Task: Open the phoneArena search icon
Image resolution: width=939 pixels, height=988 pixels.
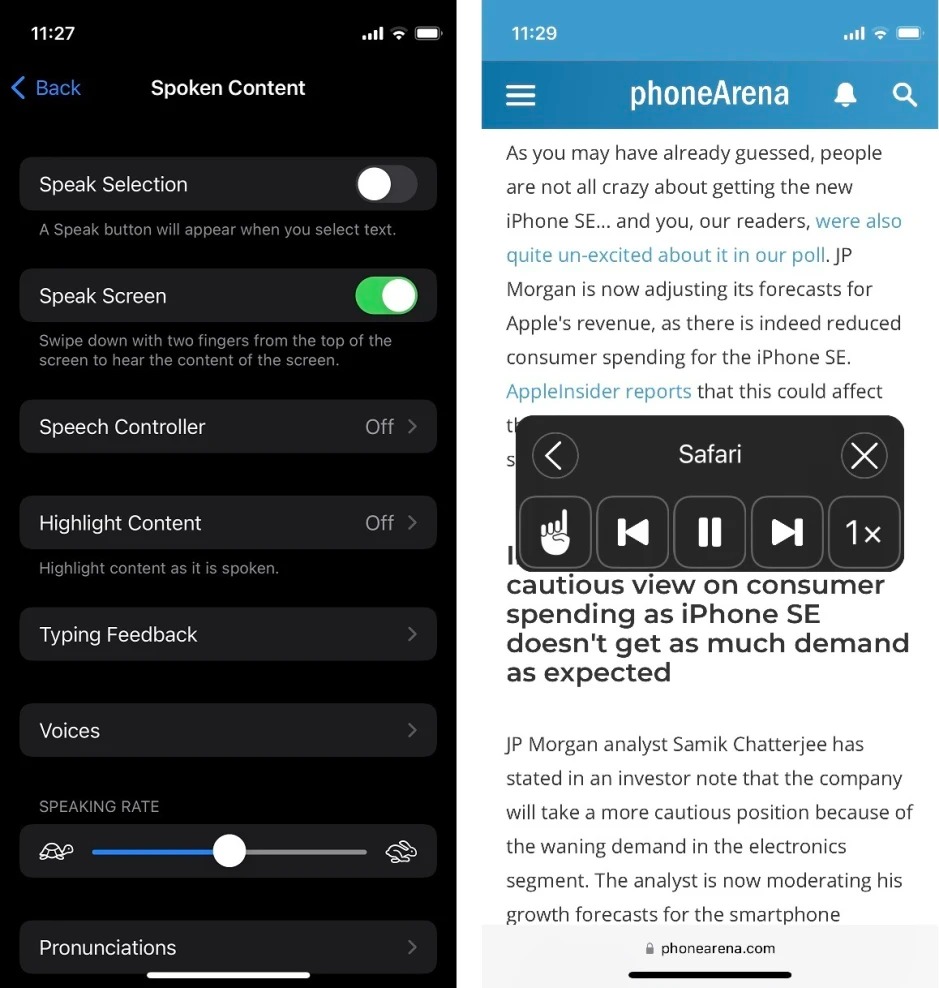Action: 904,95
